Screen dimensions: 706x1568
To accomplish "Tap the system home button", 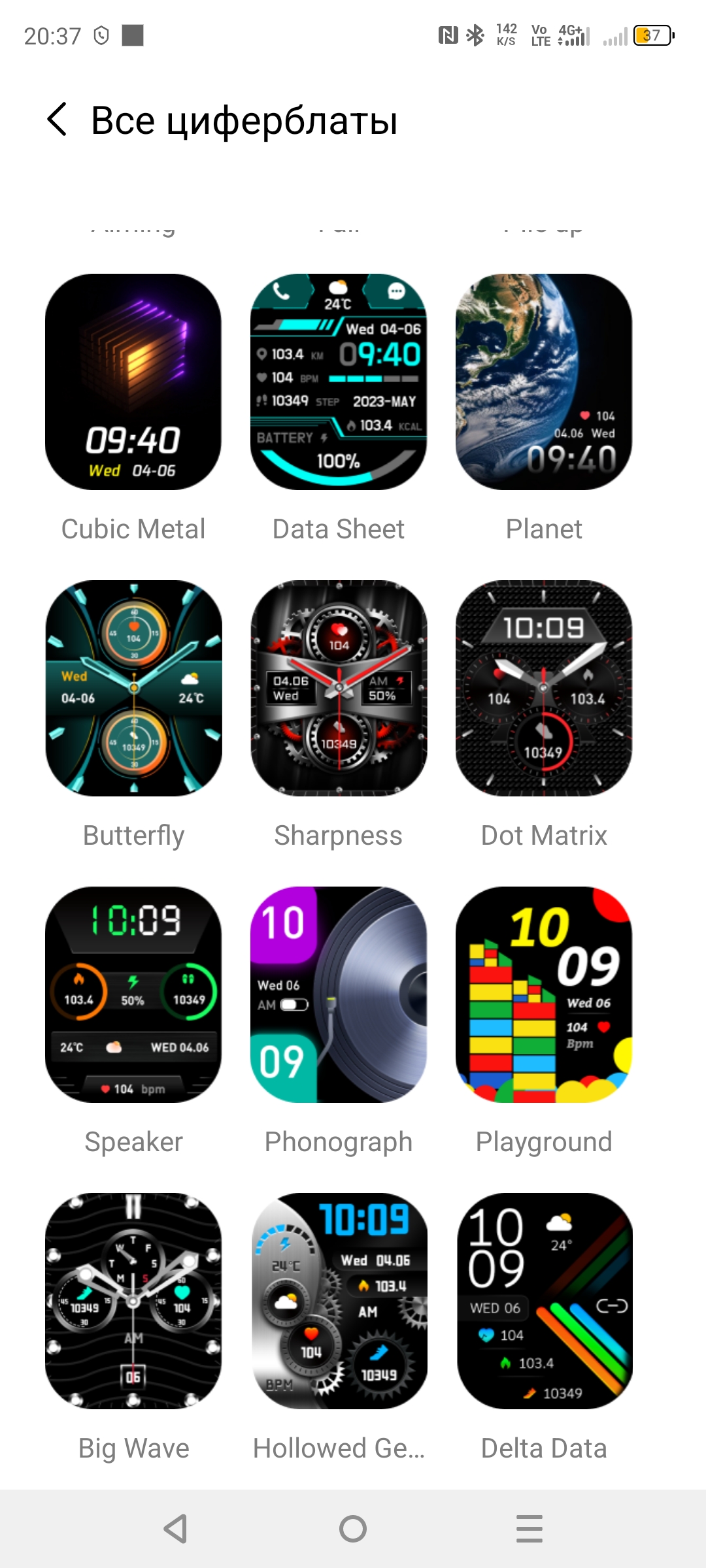I will (353, 1529).
